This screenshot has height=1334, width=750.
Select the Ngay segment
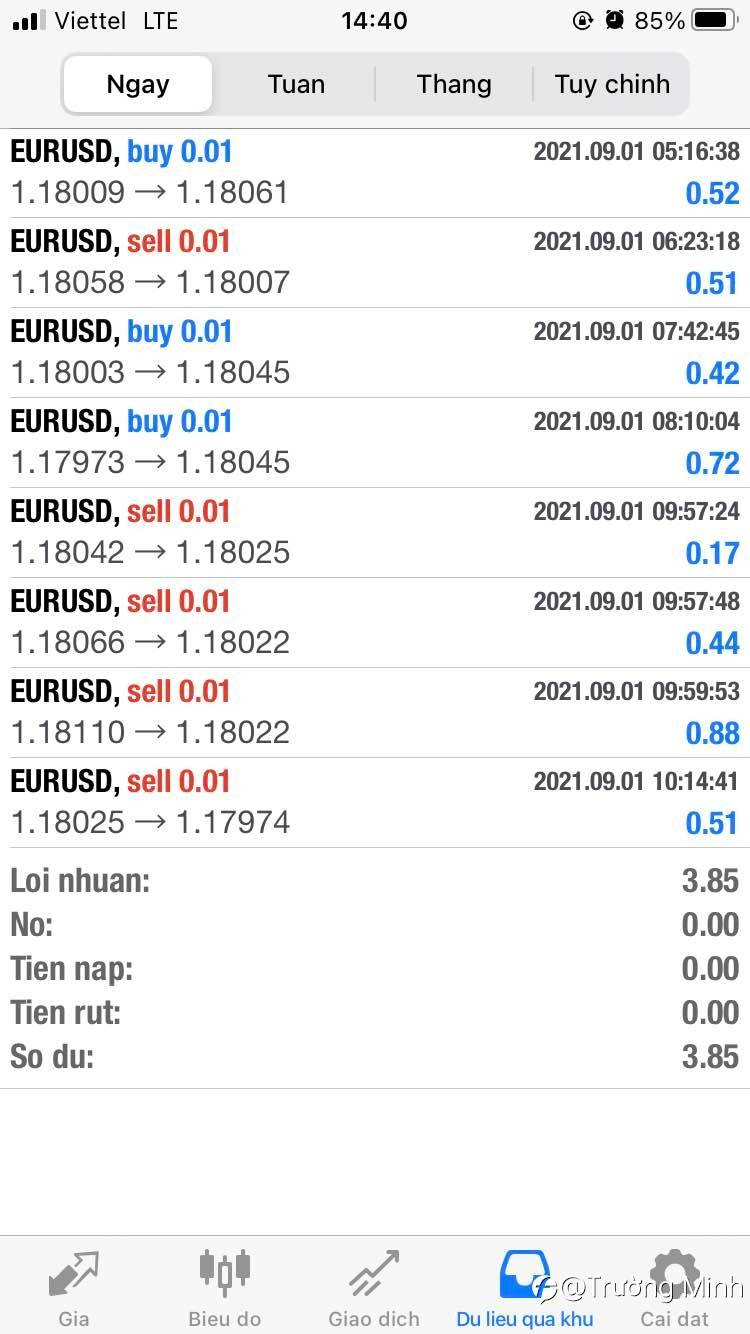pos(138,84)
